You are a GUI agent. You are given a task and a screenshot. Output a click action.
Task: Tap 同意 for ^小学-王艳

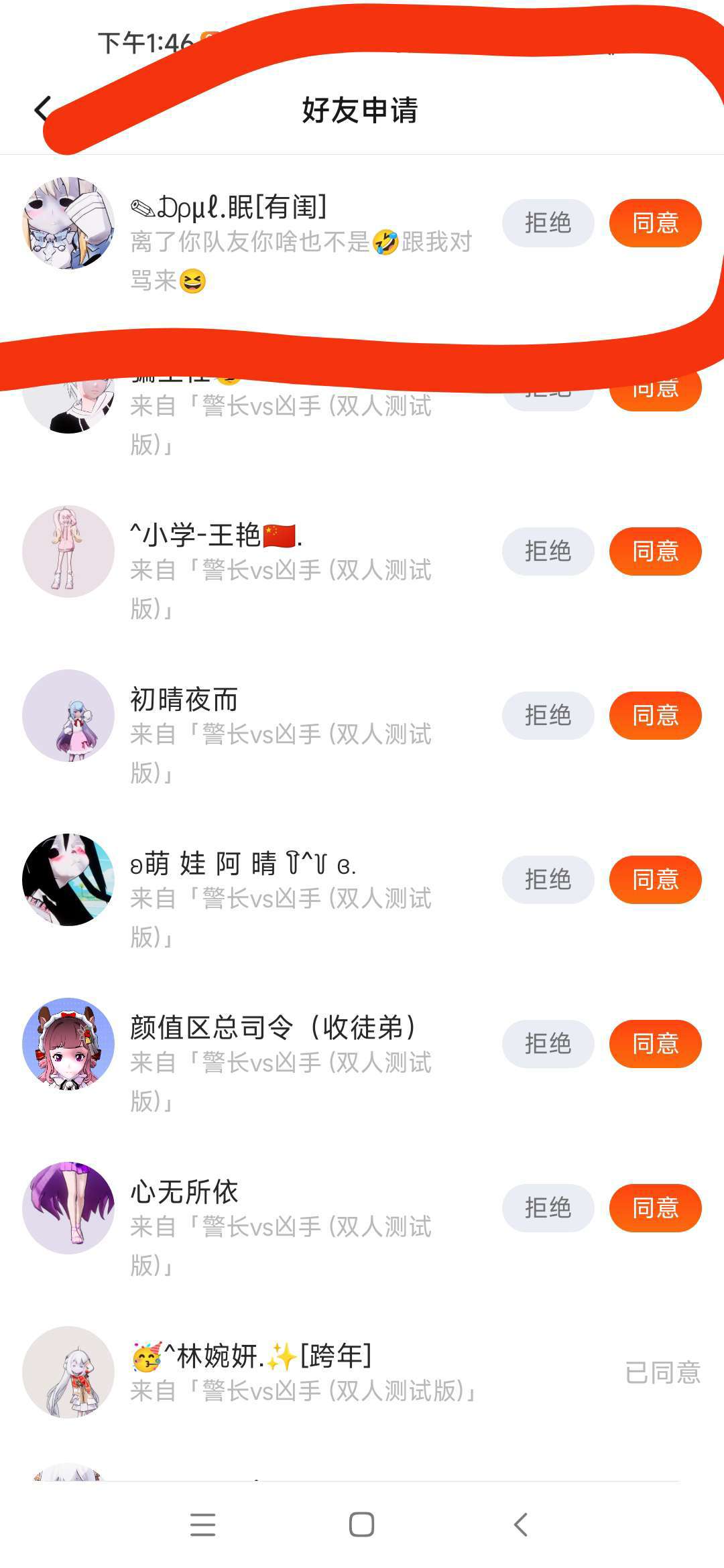coord(655,551)
